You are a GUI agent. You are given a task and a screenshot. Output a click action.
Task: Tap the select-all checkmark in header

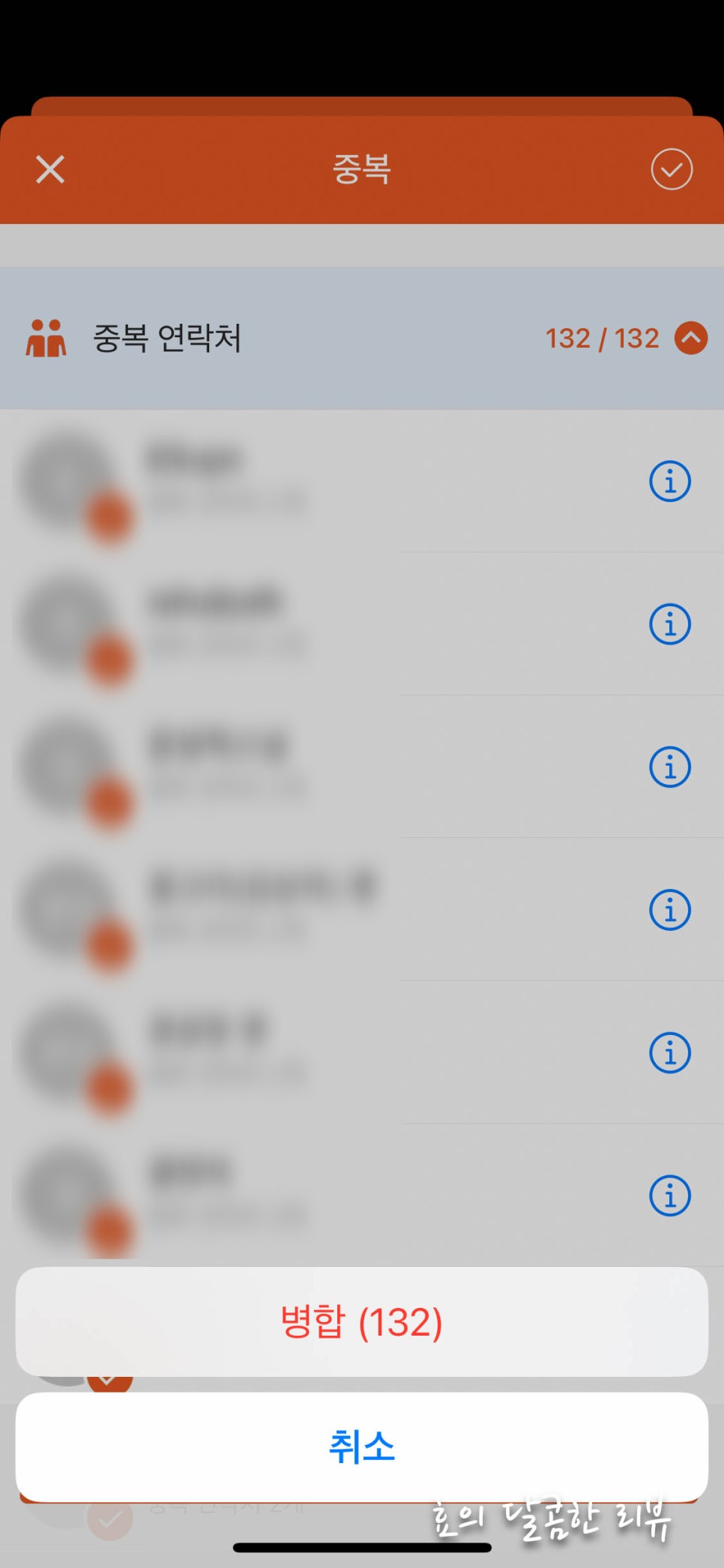click(x=671, y=169)
